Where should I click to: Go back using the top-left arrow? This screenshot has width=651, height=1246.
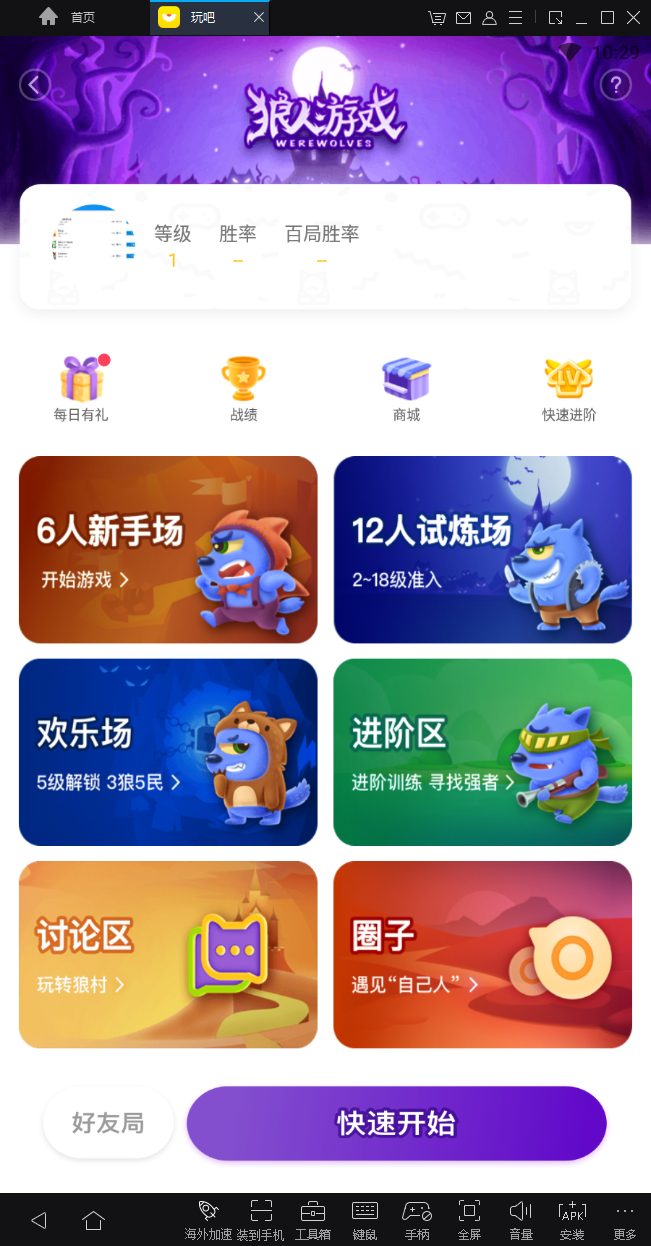[35, 85]
